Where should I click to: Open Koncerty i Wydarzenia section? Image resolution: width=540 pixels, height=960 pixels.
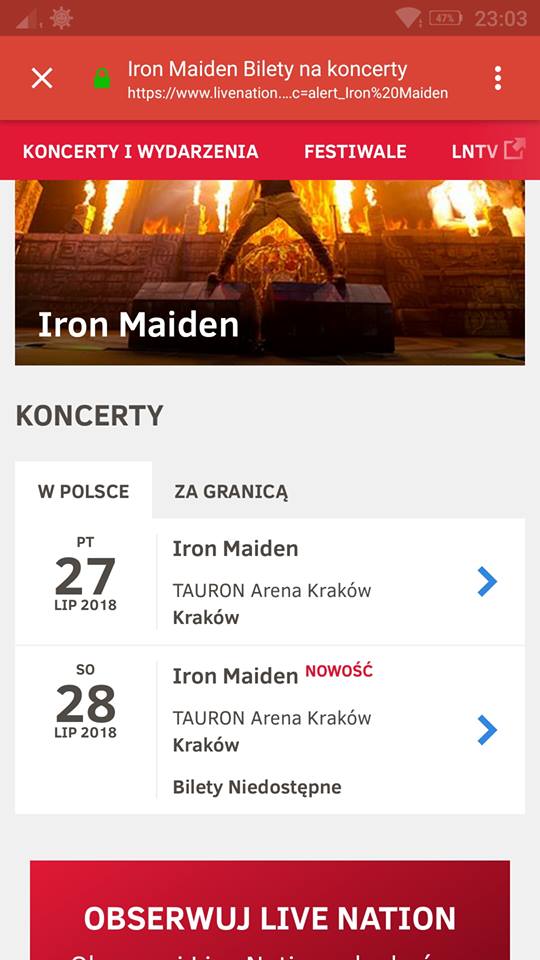pos(140,151)
